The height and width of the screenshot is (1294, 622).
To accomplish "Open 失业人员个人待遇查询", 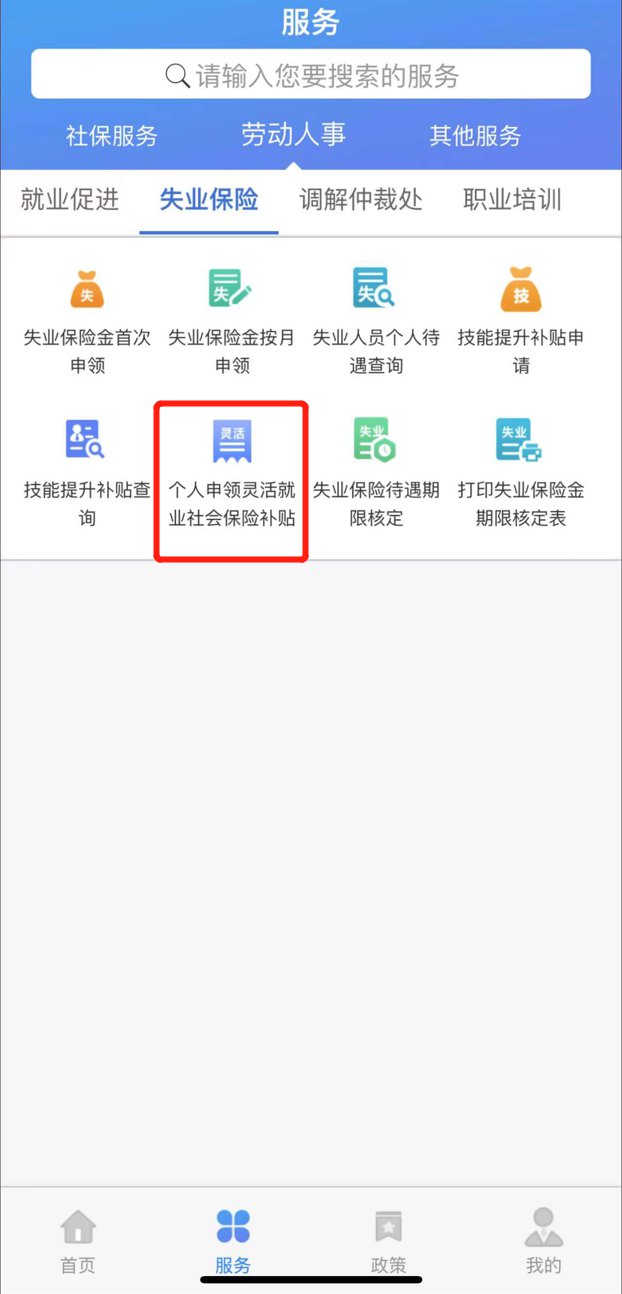I will (376, 320).
